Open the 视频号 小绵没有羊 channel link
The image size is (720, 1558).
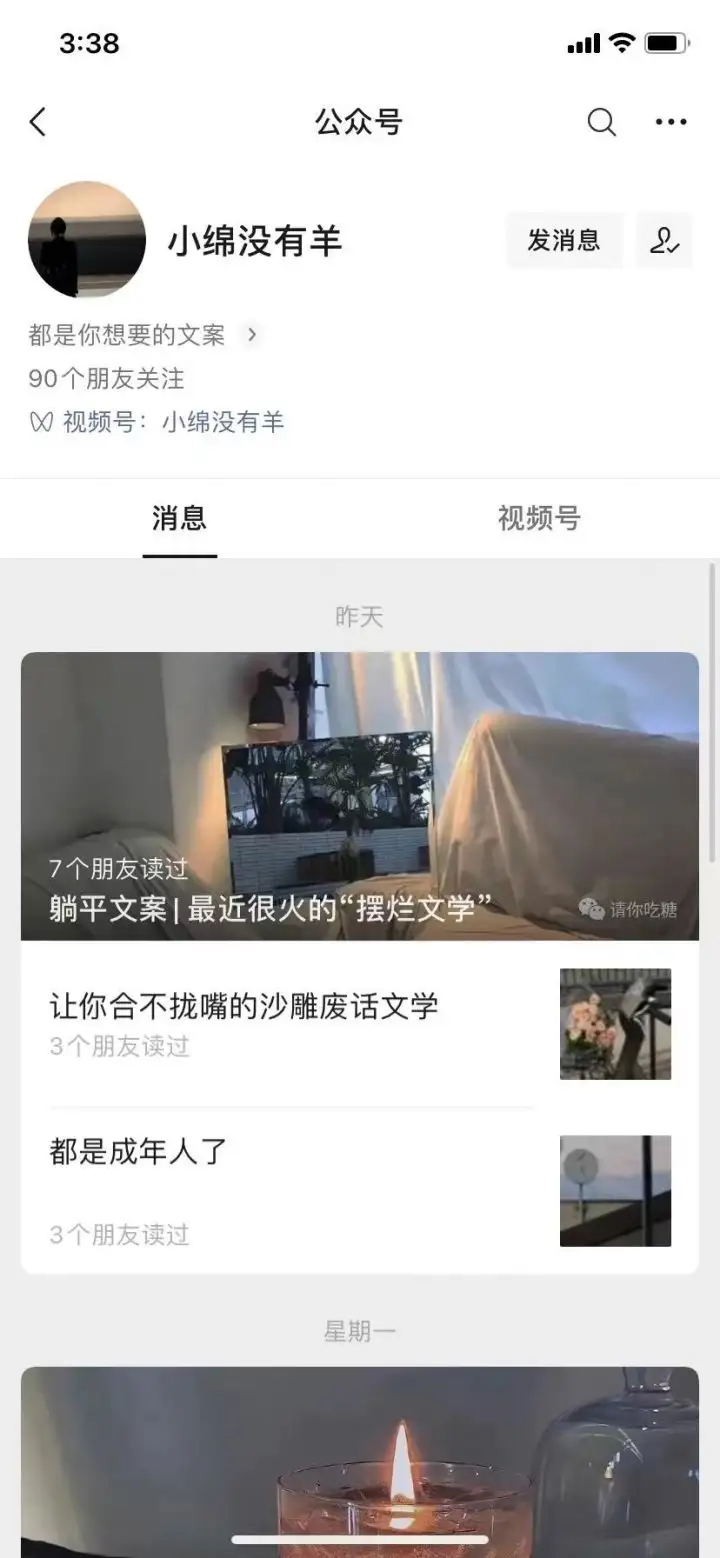(x=222, y=422)
